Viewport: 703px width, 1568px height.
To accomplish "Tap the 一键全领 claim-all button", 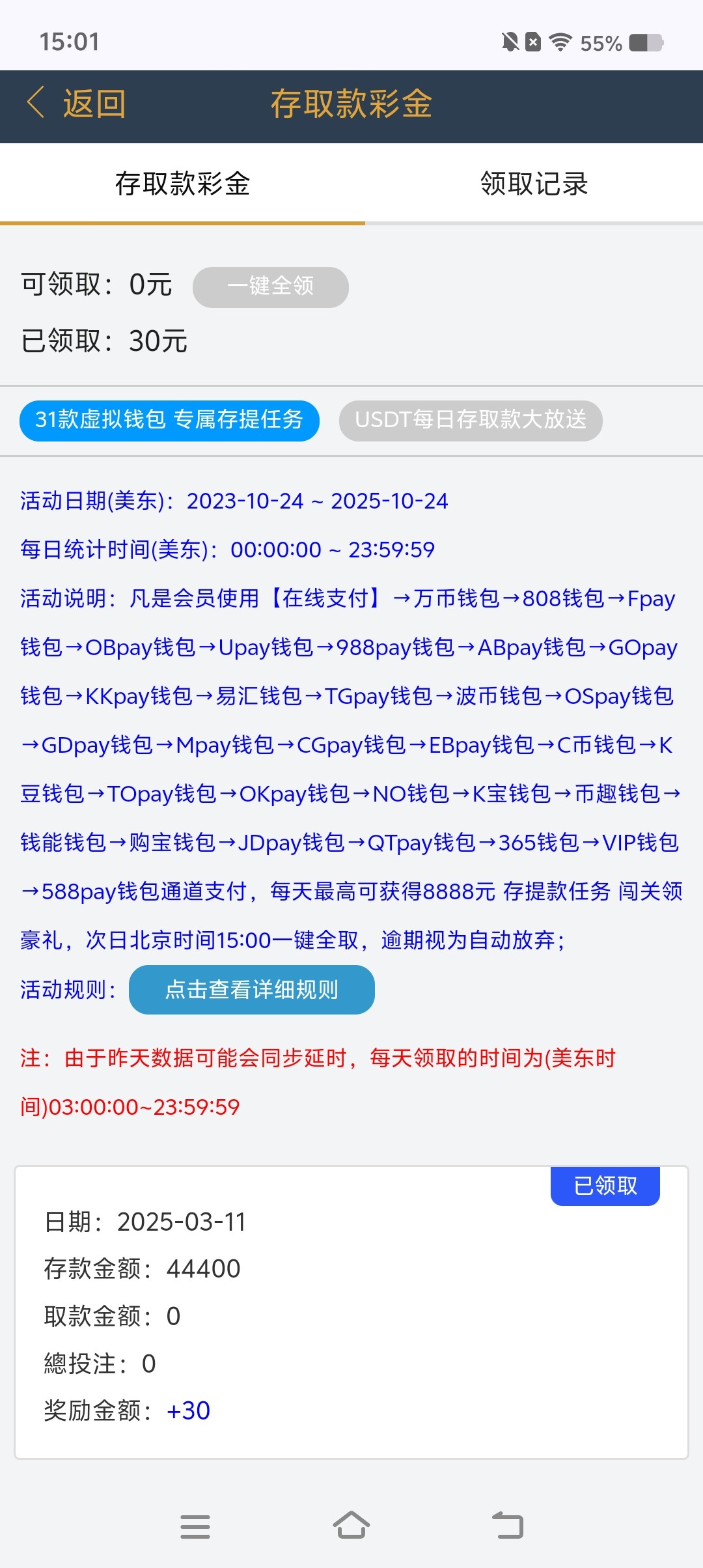I will pos(270,287).
